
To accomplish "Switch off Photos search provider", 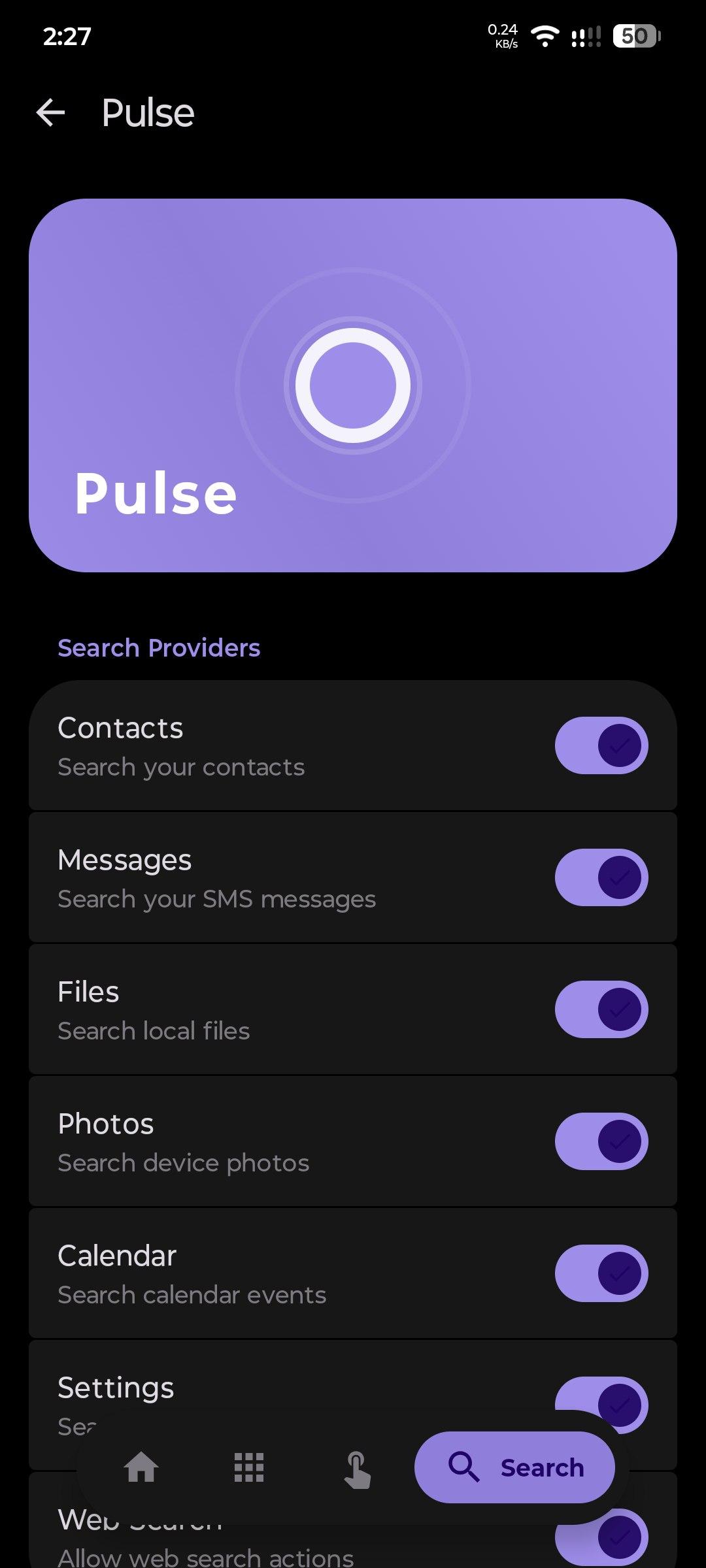I will pos(601,1141).
